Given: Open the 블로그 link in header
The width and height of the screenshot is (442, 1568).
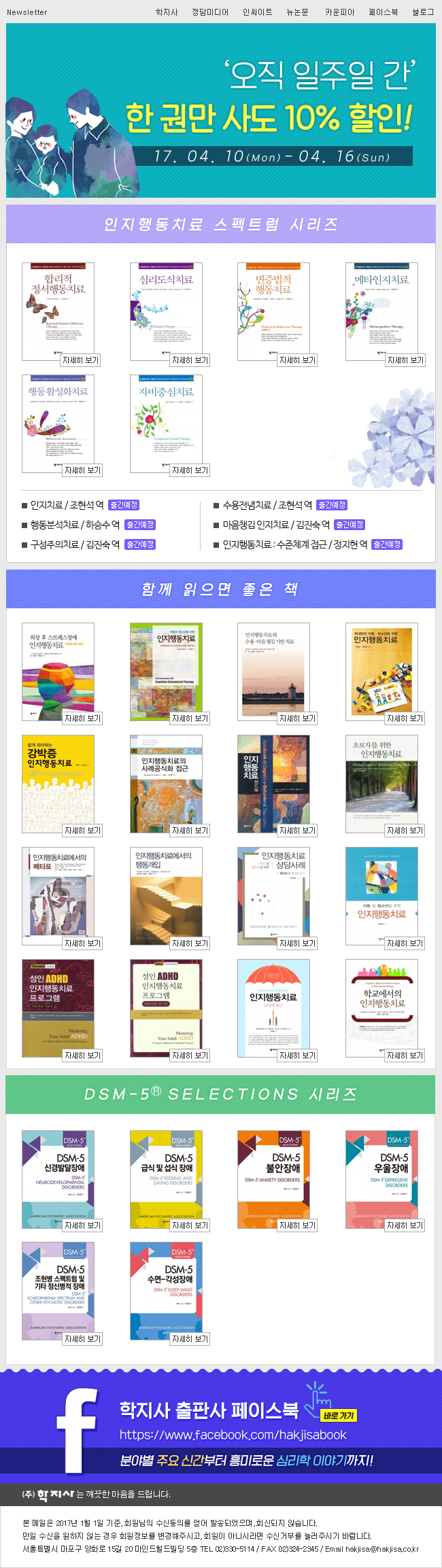Looking at the screenshot, I should [x=422, y=12].
